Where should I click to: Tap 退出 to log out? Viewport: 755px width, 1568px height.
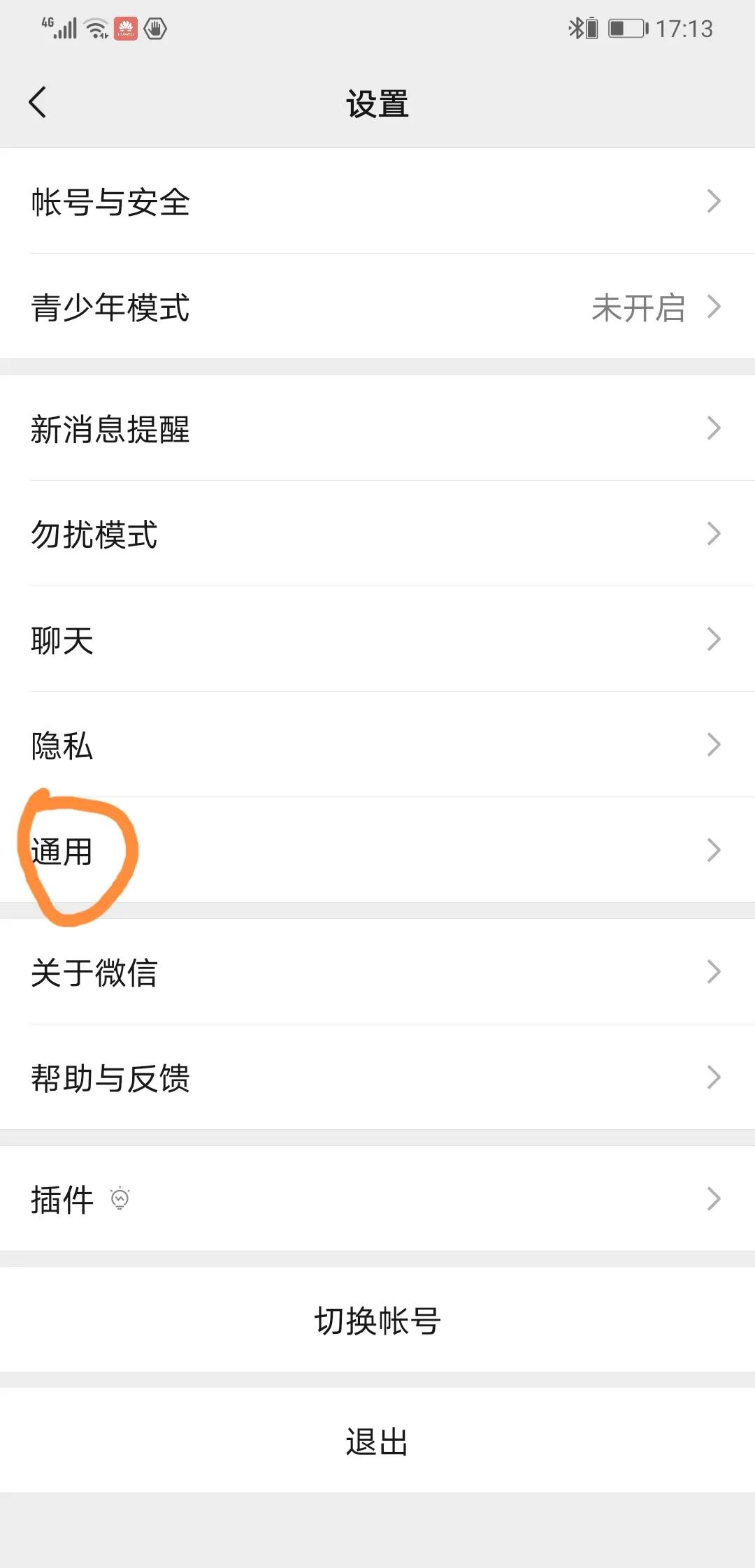tap(377, 1439)
